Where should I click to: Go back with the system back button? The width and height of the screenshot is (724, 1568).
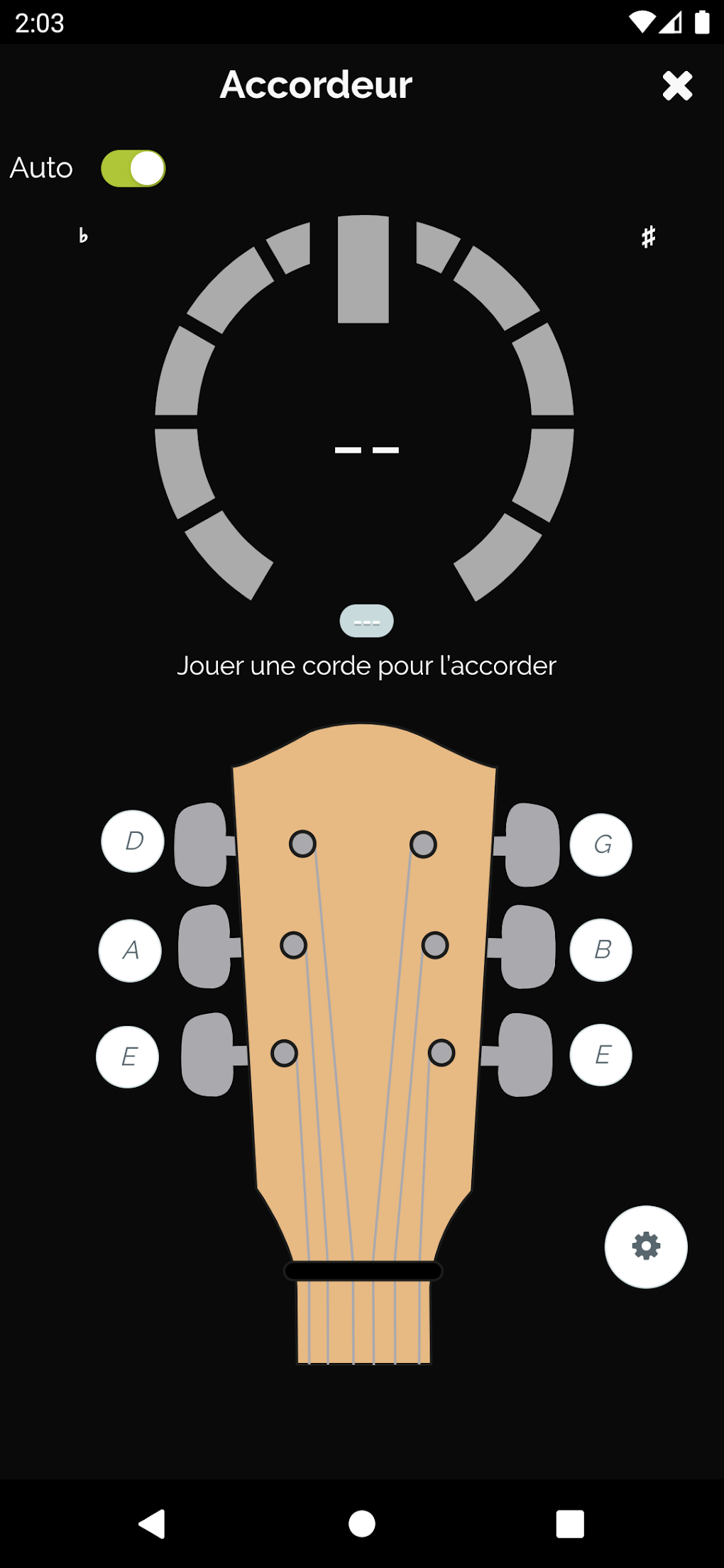[152, 1523]
